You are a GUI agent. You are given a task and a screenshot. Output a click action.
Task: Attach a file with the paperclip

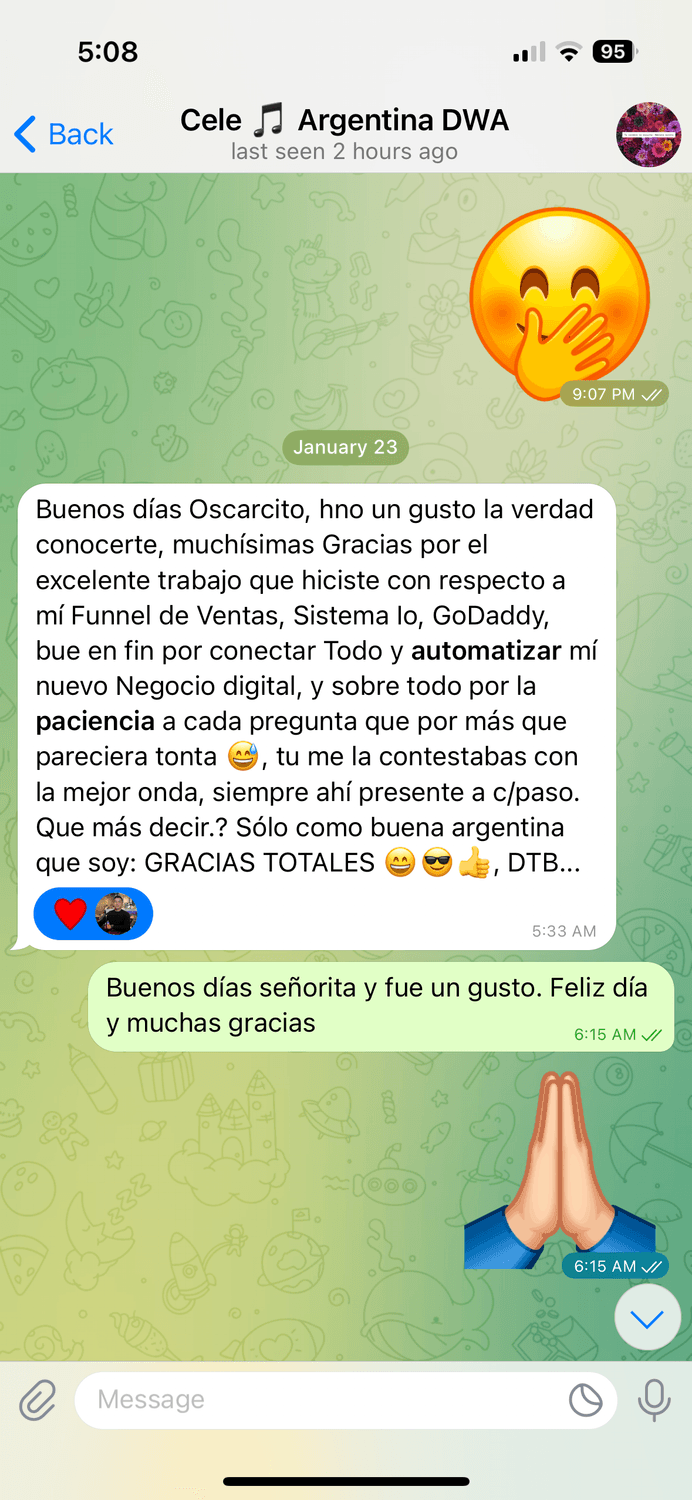pos(38,1400)
